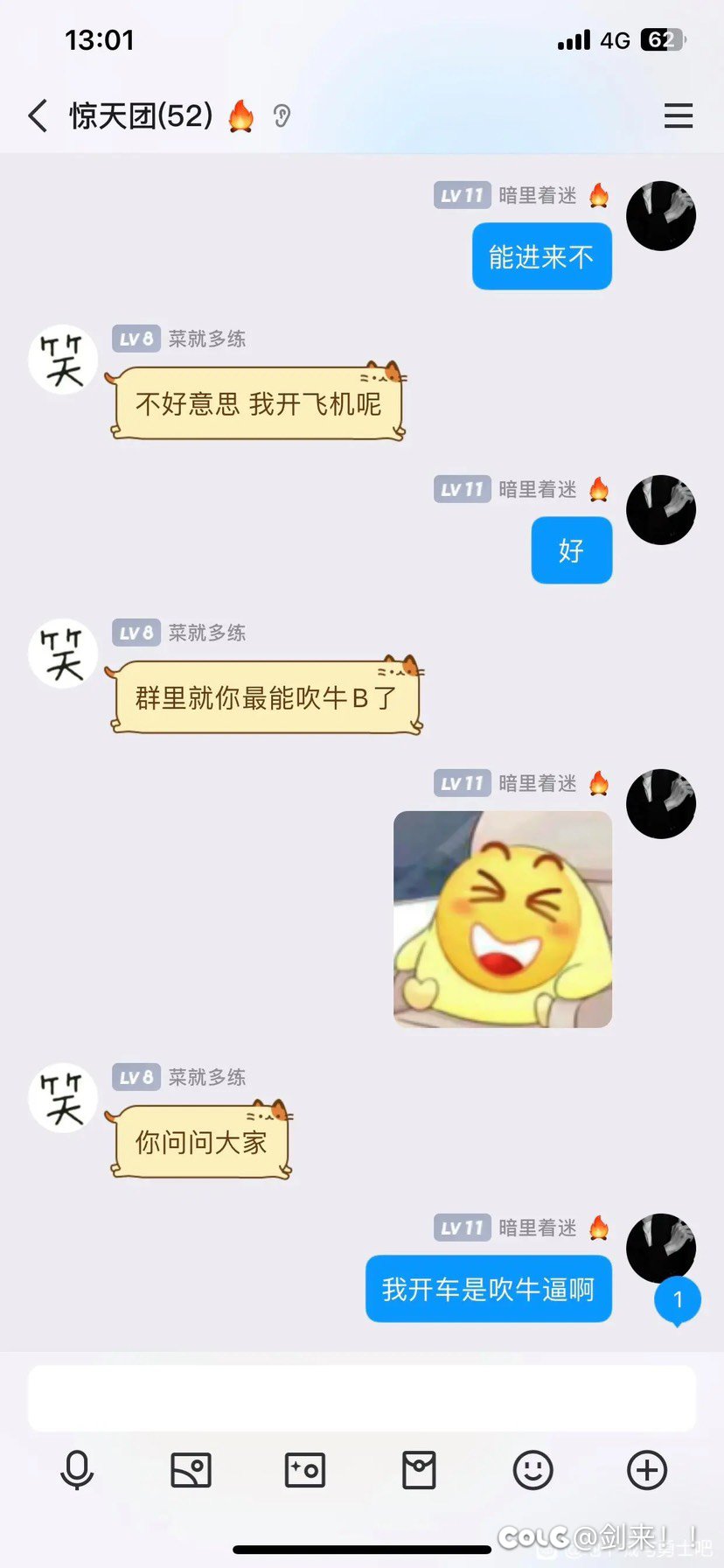Tap the message input field
The image size is (724, 1568).
[362, 1398]
